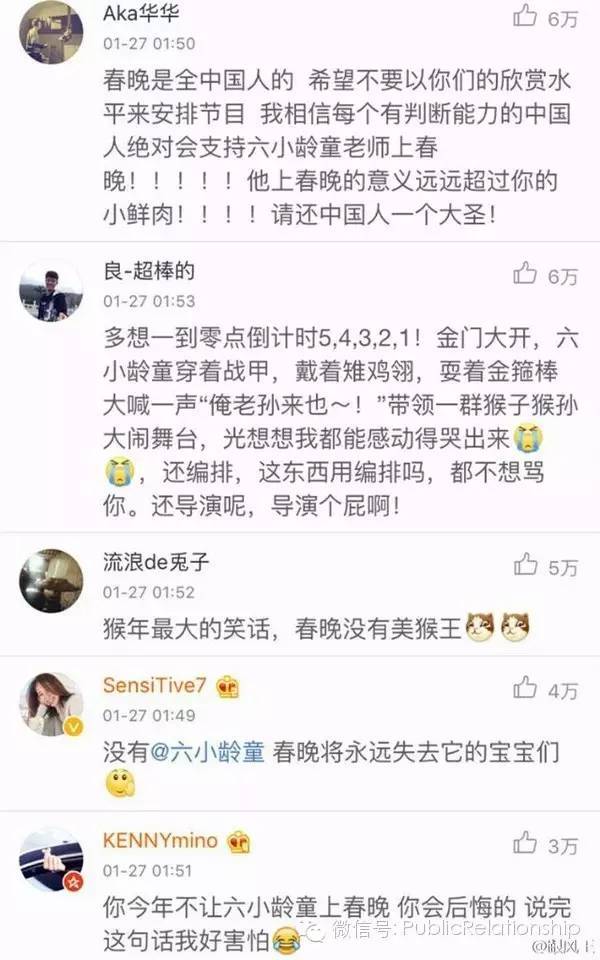The height and width of the screenshot is (960, 600).
Task: Open the username KENNYmino
Action: point(161,841)
